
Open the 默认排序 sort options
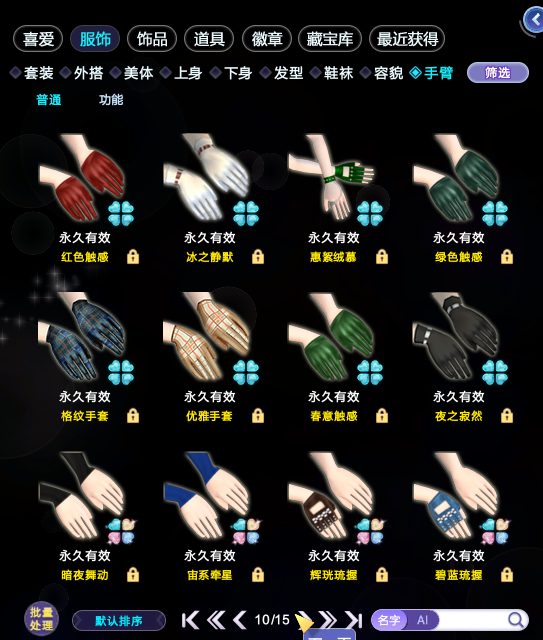[119, 621]
